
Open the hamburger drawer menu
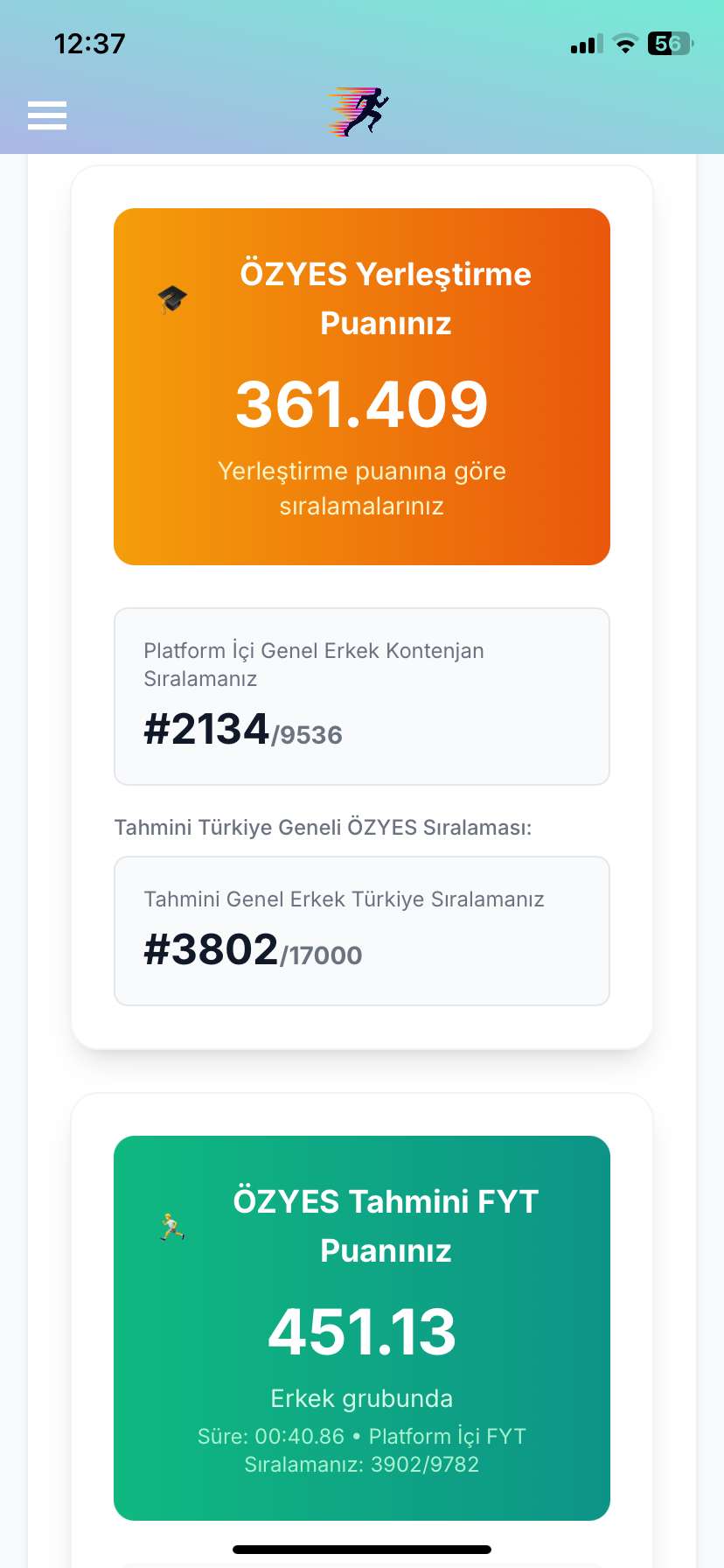[x=47, y=115]
